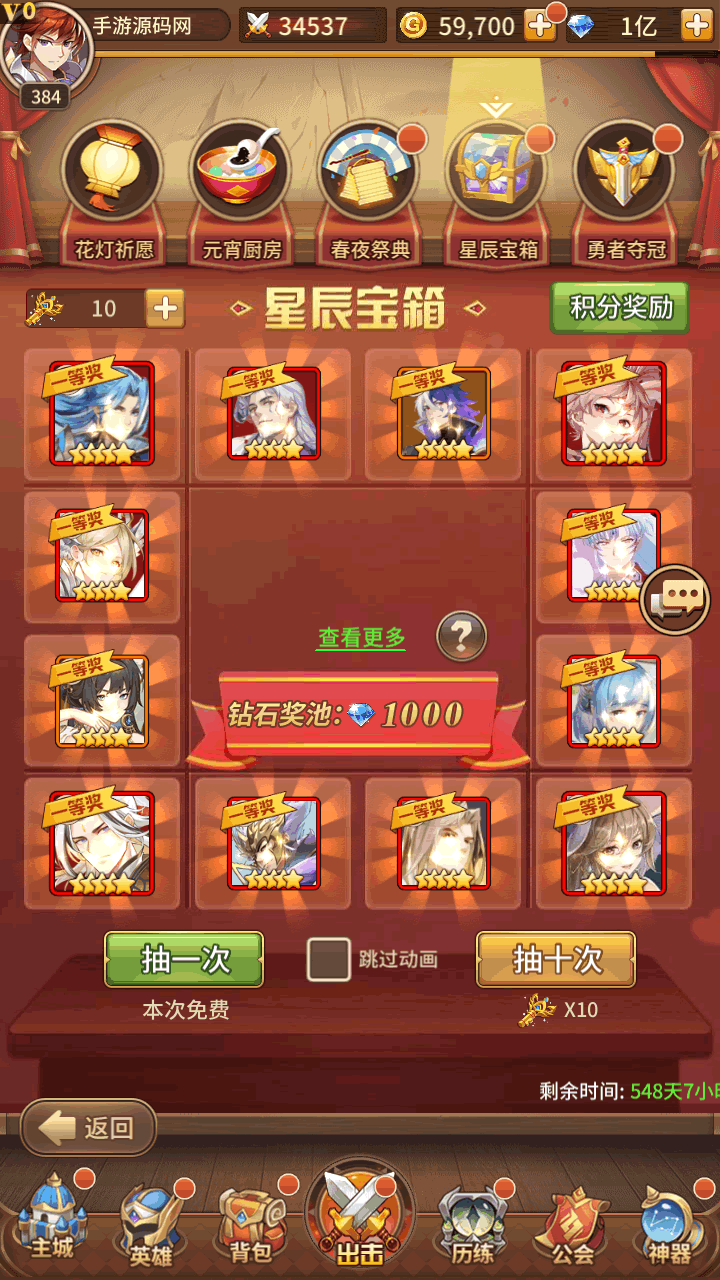Draw once with 抽一次 button

[184, 960]
